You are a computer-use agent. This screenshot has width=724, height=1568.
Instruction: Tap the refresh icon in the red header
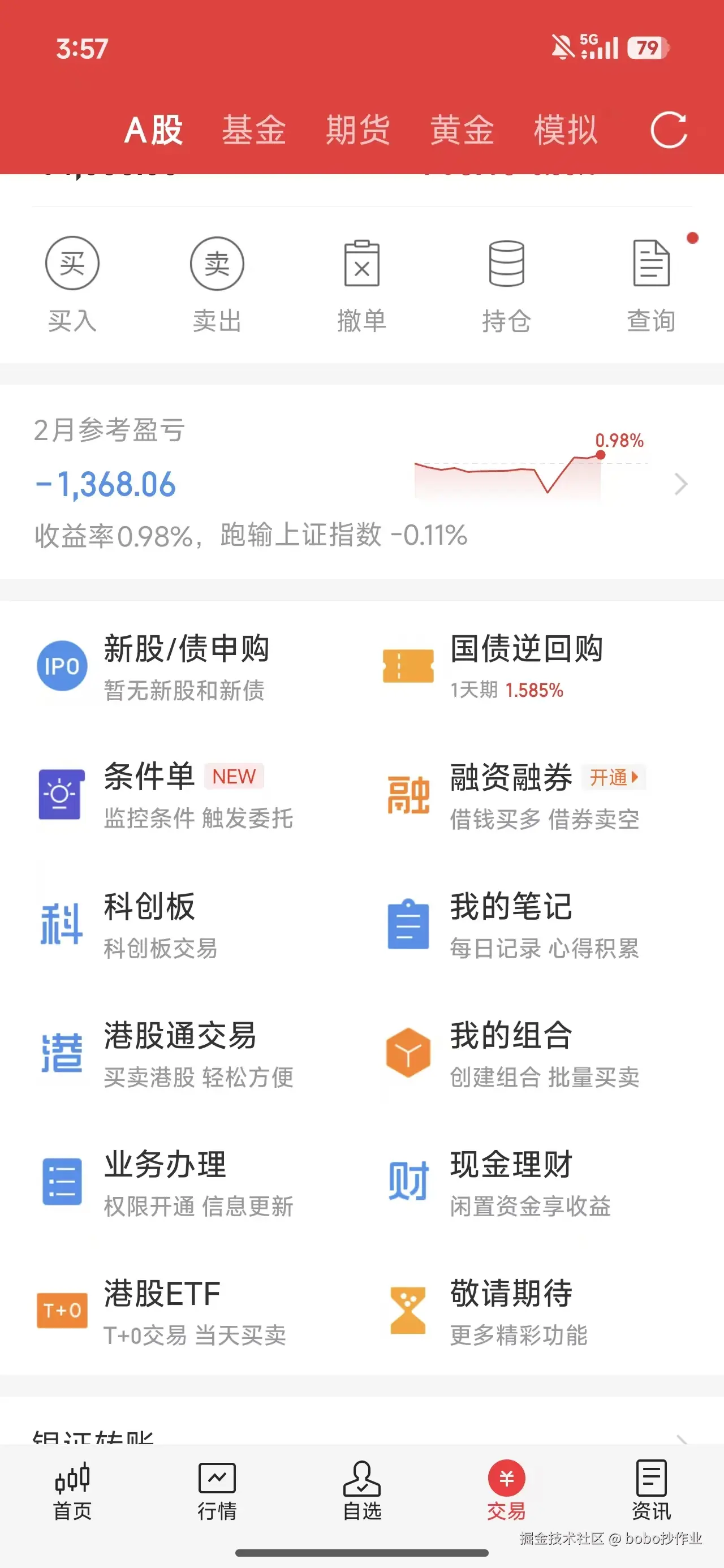click(668, 129)
